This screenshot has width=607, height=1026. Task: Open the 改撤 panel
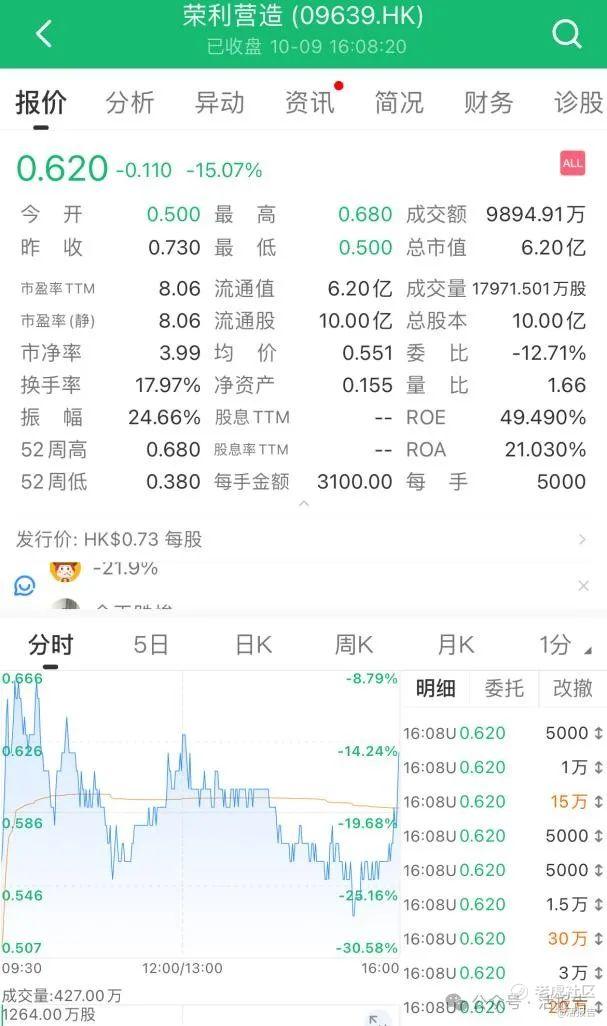coord(572,688)
